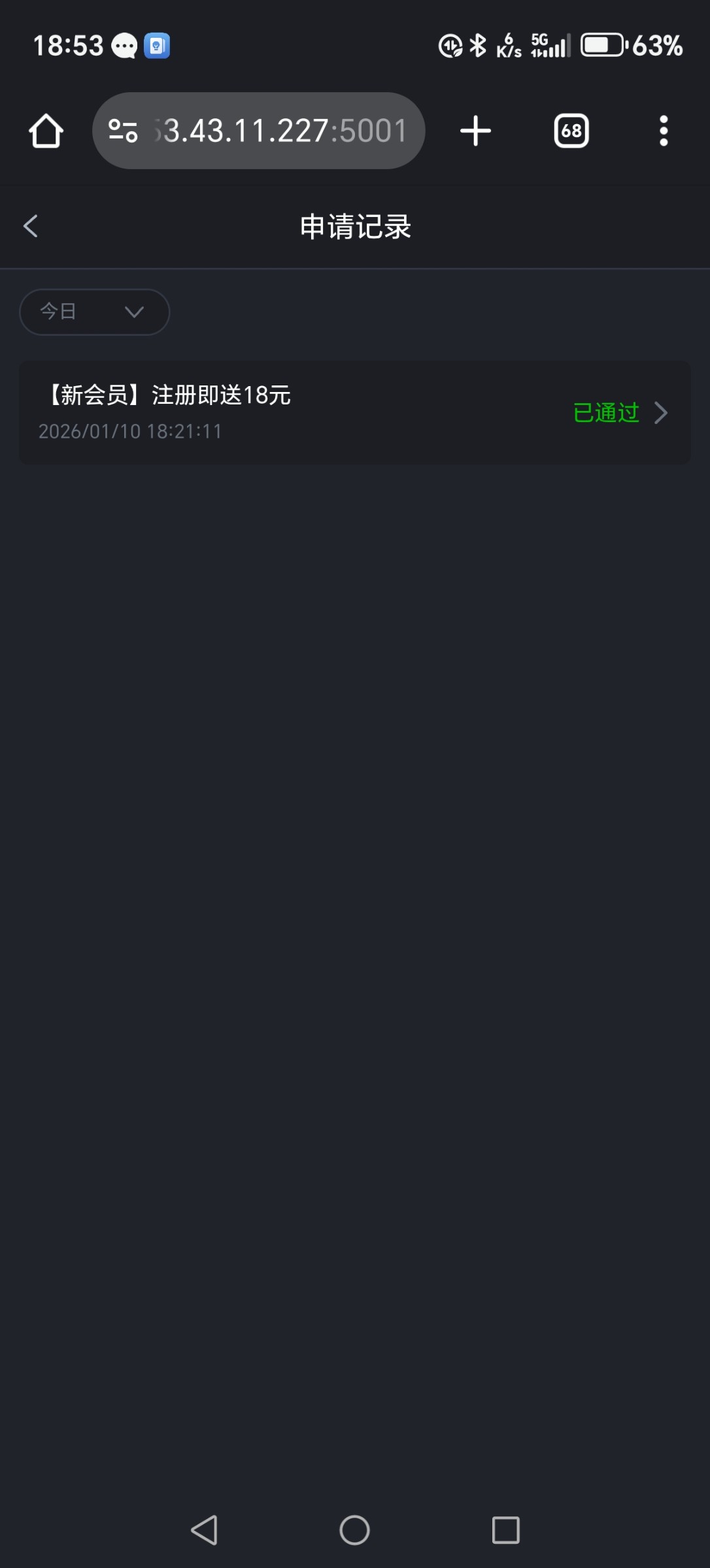View site settings icon in address bar

point(123,131)
